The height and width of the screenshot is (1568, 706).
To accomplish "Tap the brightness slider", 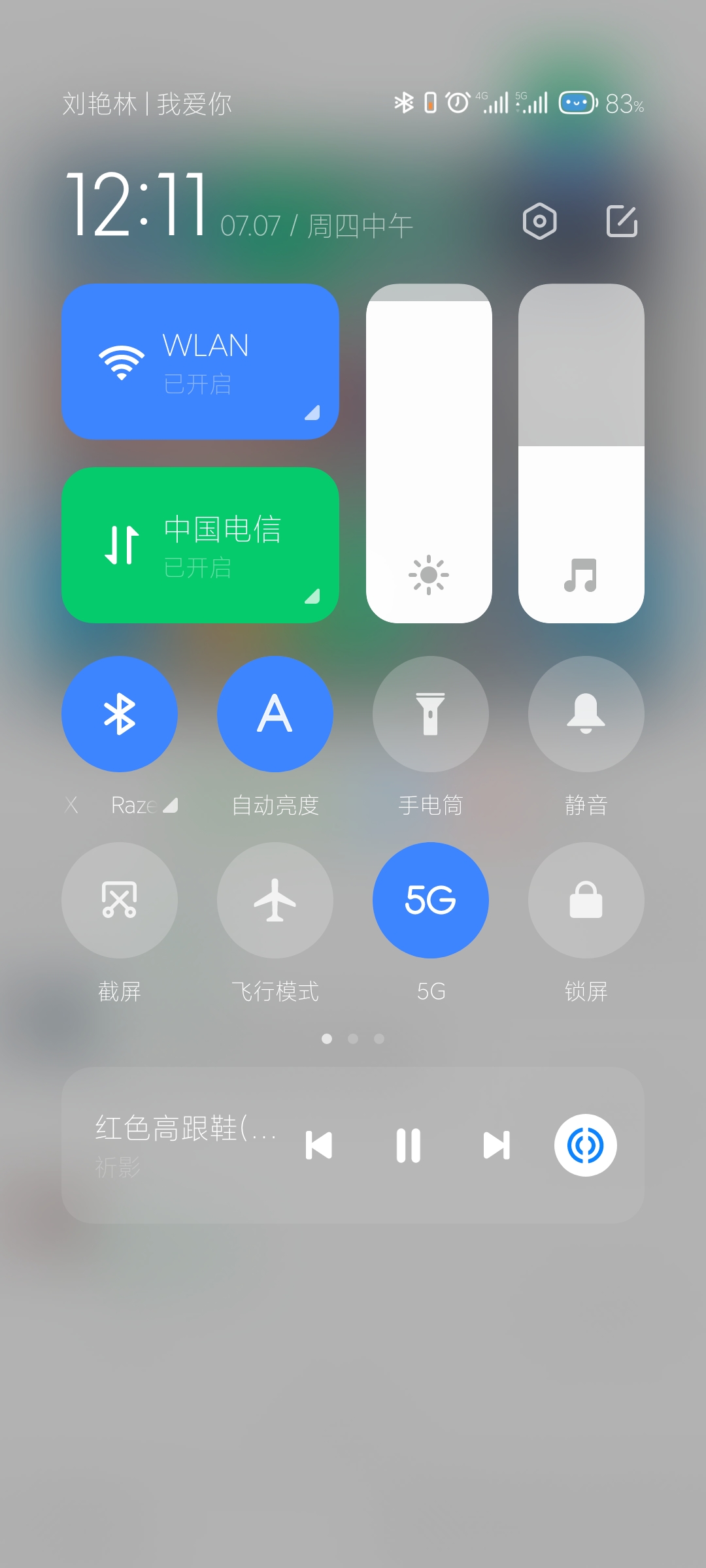I will tap(429, 453).
